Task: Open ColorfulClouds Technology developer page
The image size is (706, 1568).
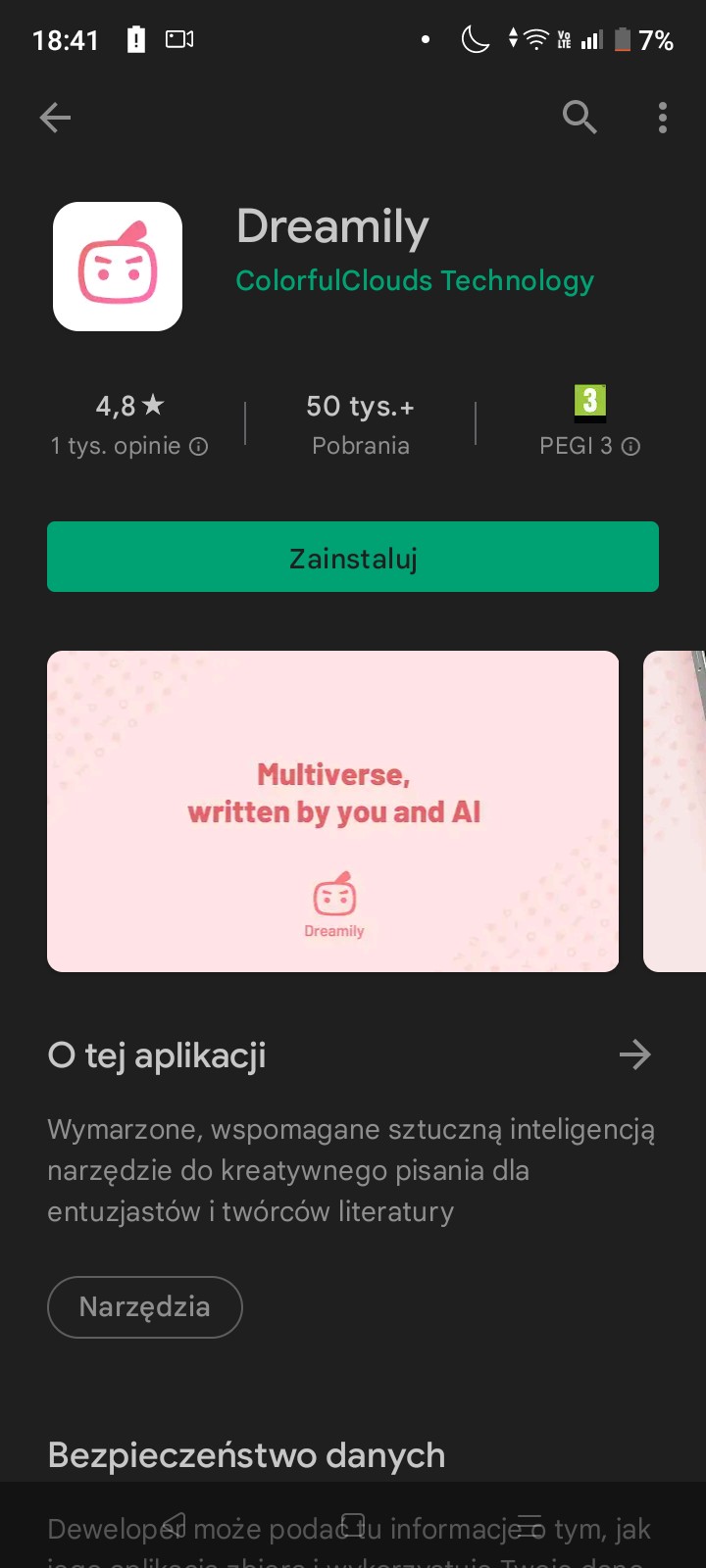Action: 415,280
